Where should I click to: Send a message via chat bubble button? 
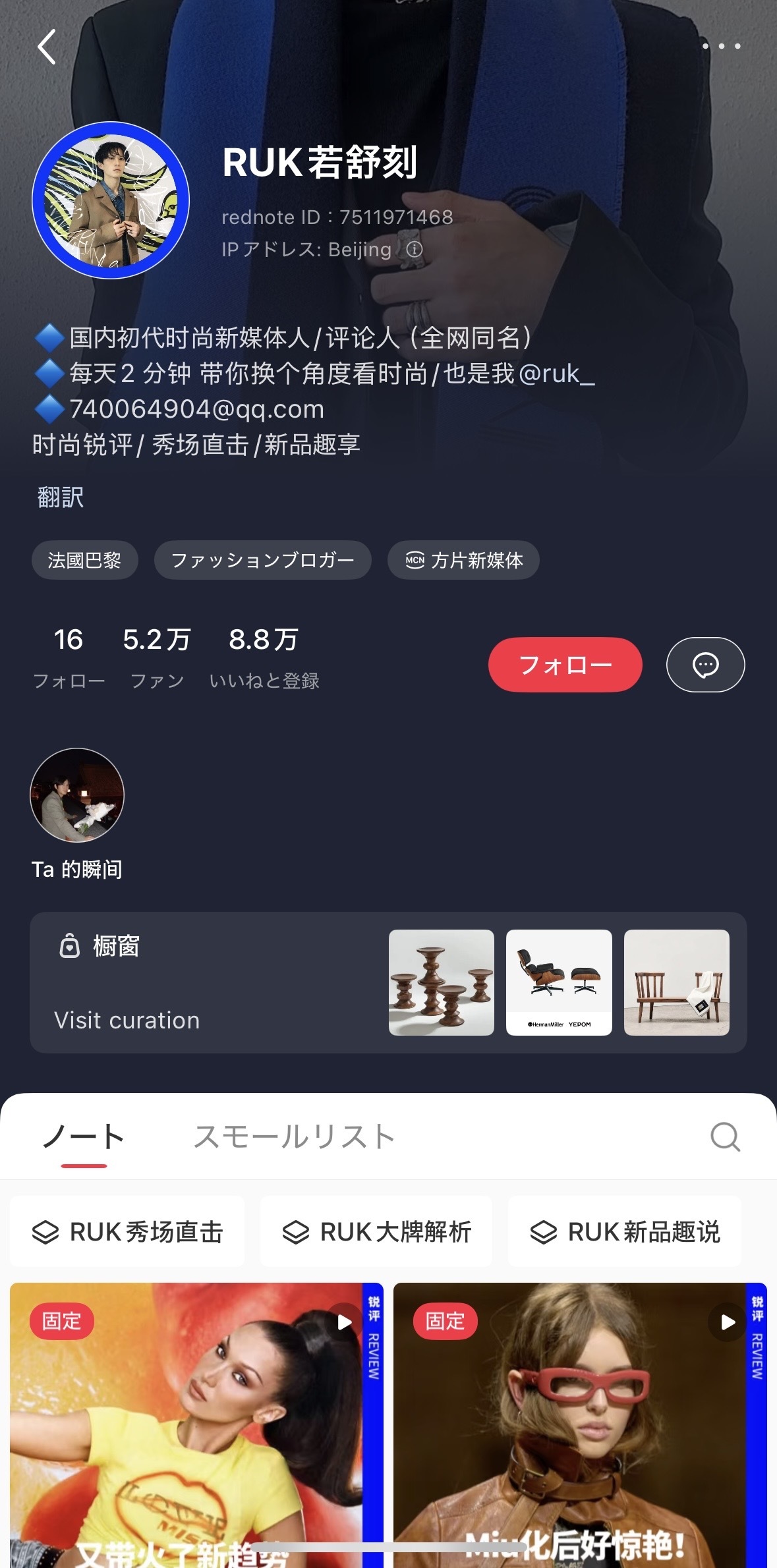[x=705, y=665]
